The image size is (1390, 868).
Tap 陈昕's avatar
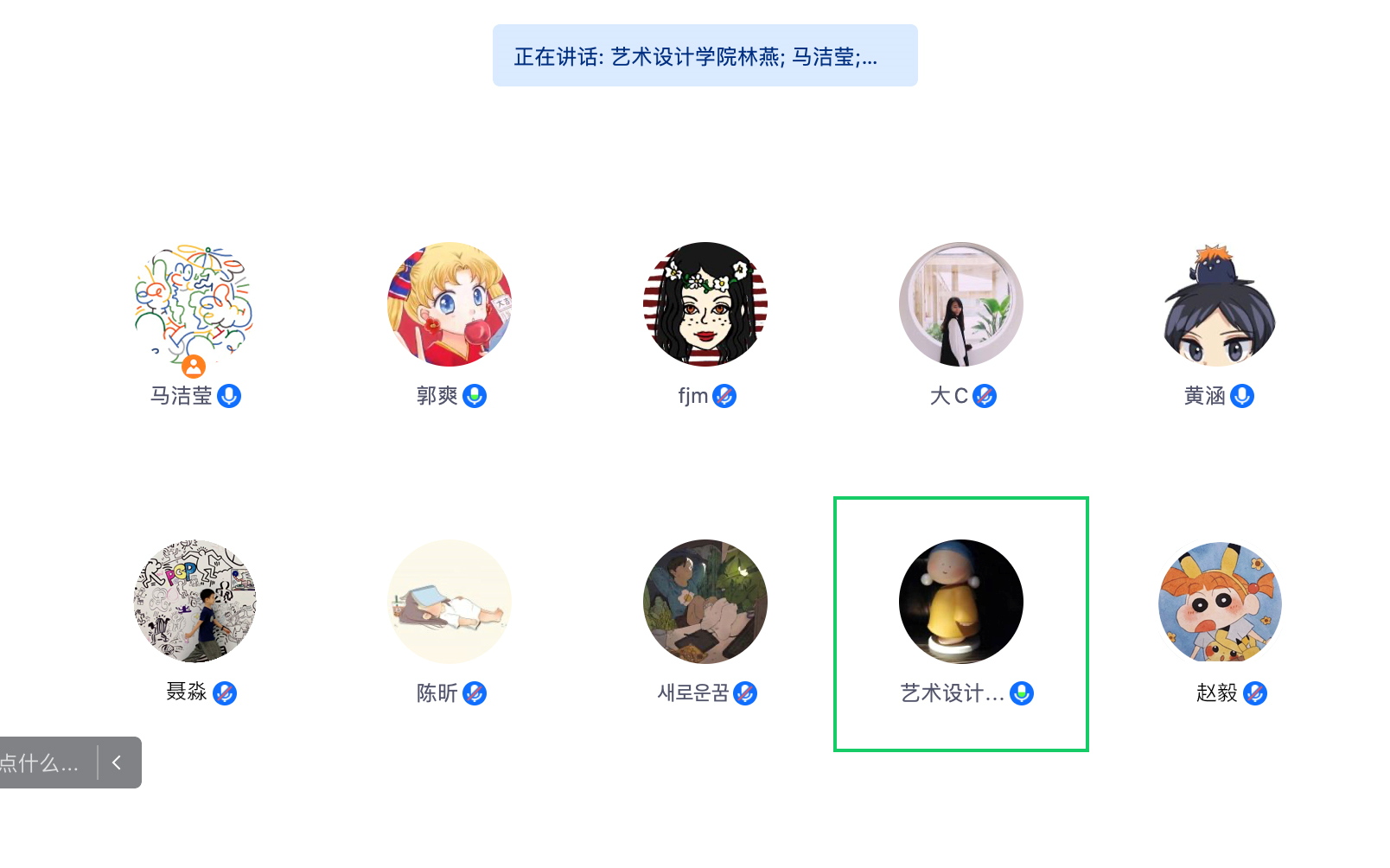449,602
